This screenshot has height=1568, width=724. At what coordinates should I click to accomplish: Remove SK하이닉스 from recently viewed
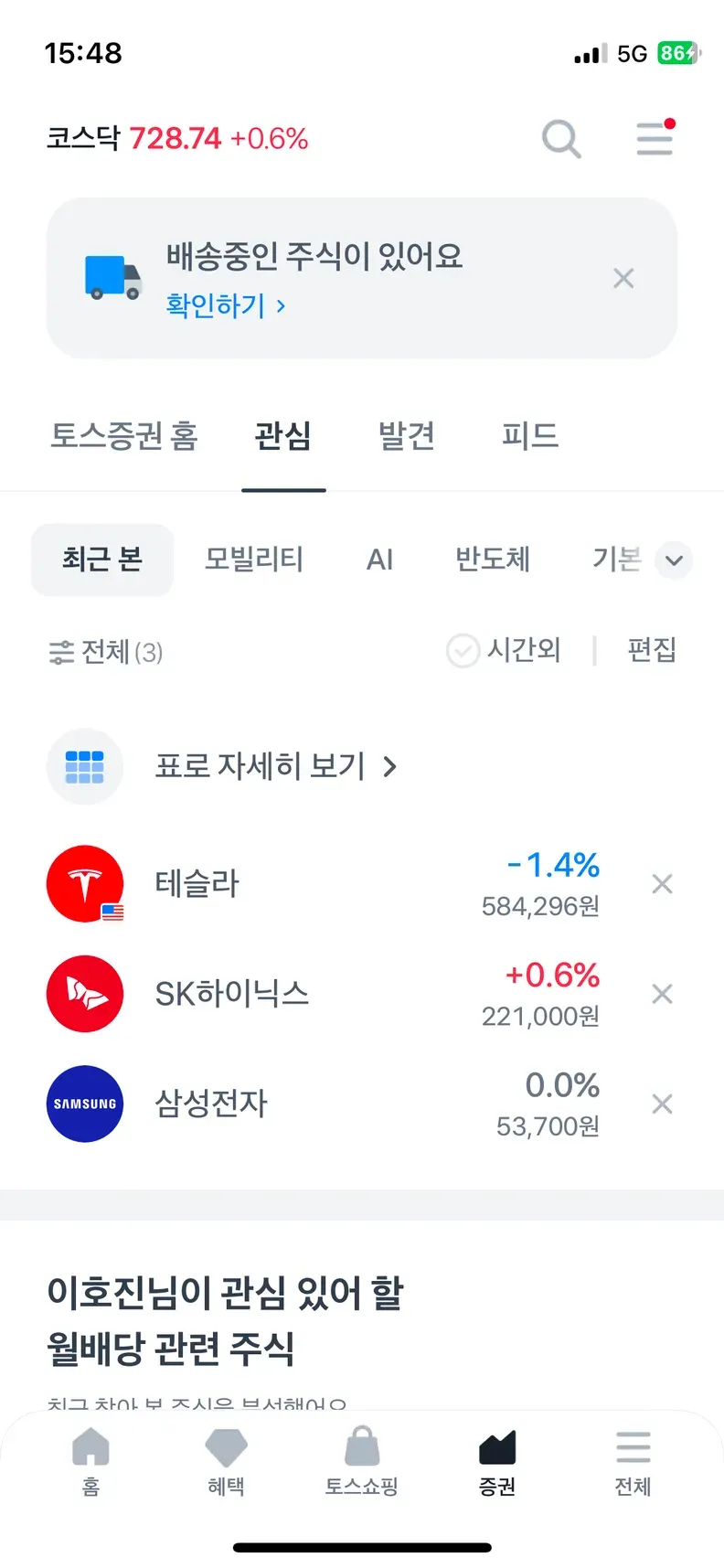click(x=662, y=994)
